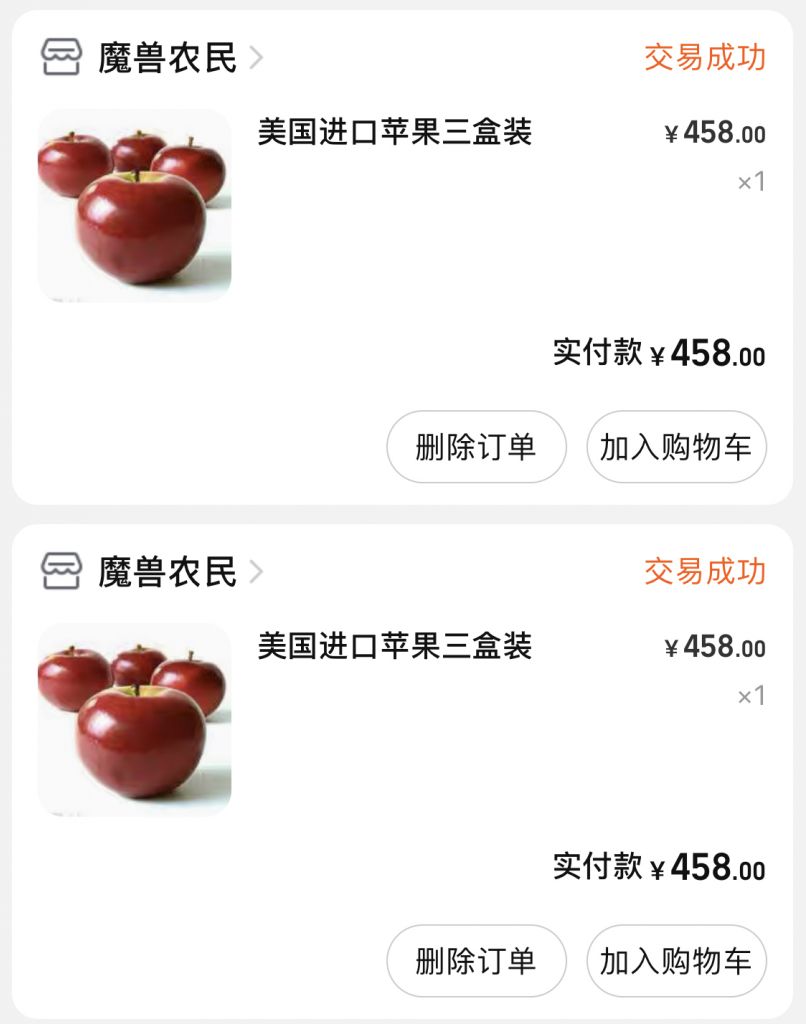The width and height of the screenshot is (806, 1024).
Task: Click 加入购物车 on the first order
Action: click(x=676, y=448)
